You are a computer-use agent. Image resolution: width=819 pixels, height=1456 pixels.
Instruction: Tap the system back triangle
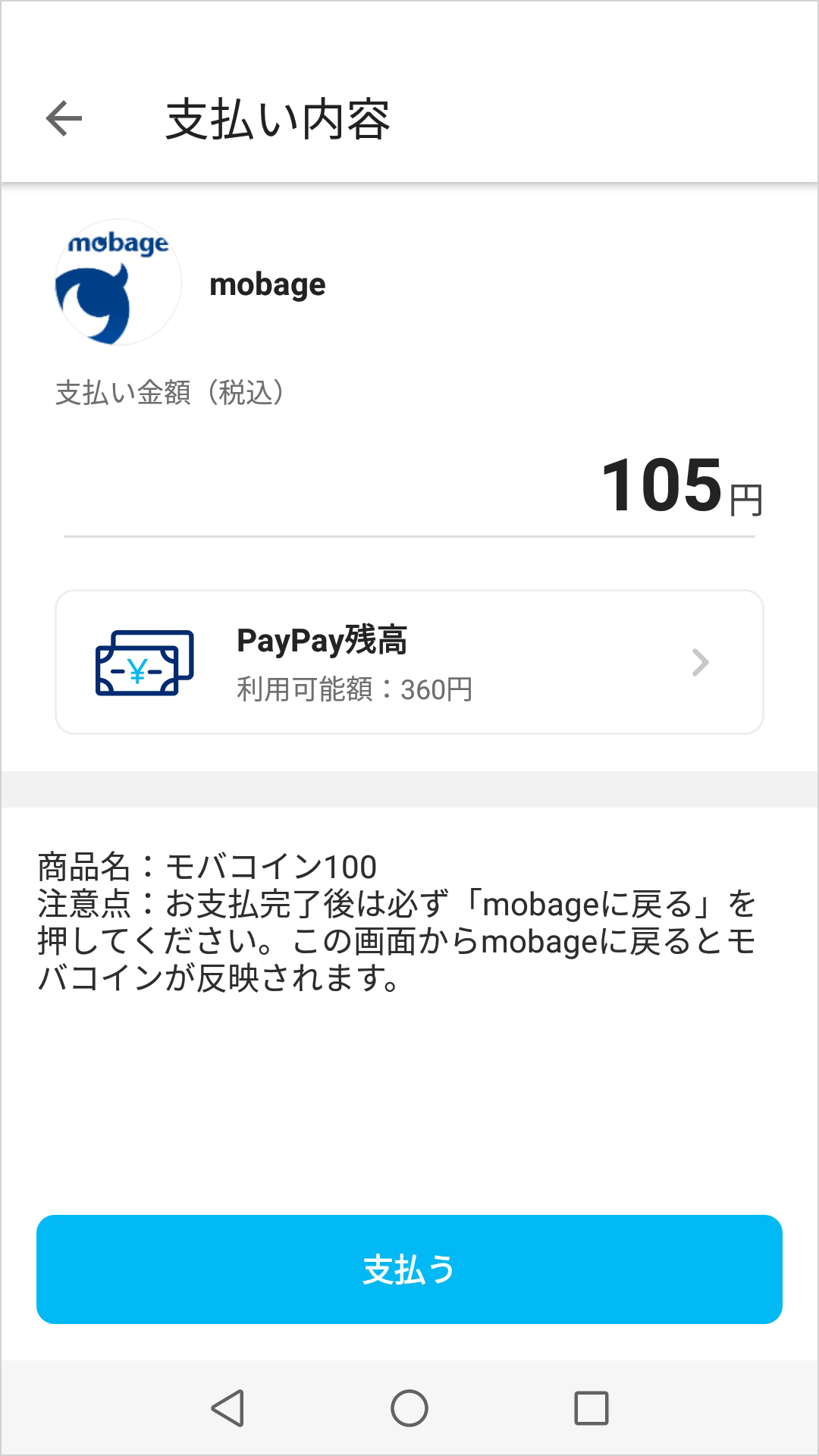227,1408
